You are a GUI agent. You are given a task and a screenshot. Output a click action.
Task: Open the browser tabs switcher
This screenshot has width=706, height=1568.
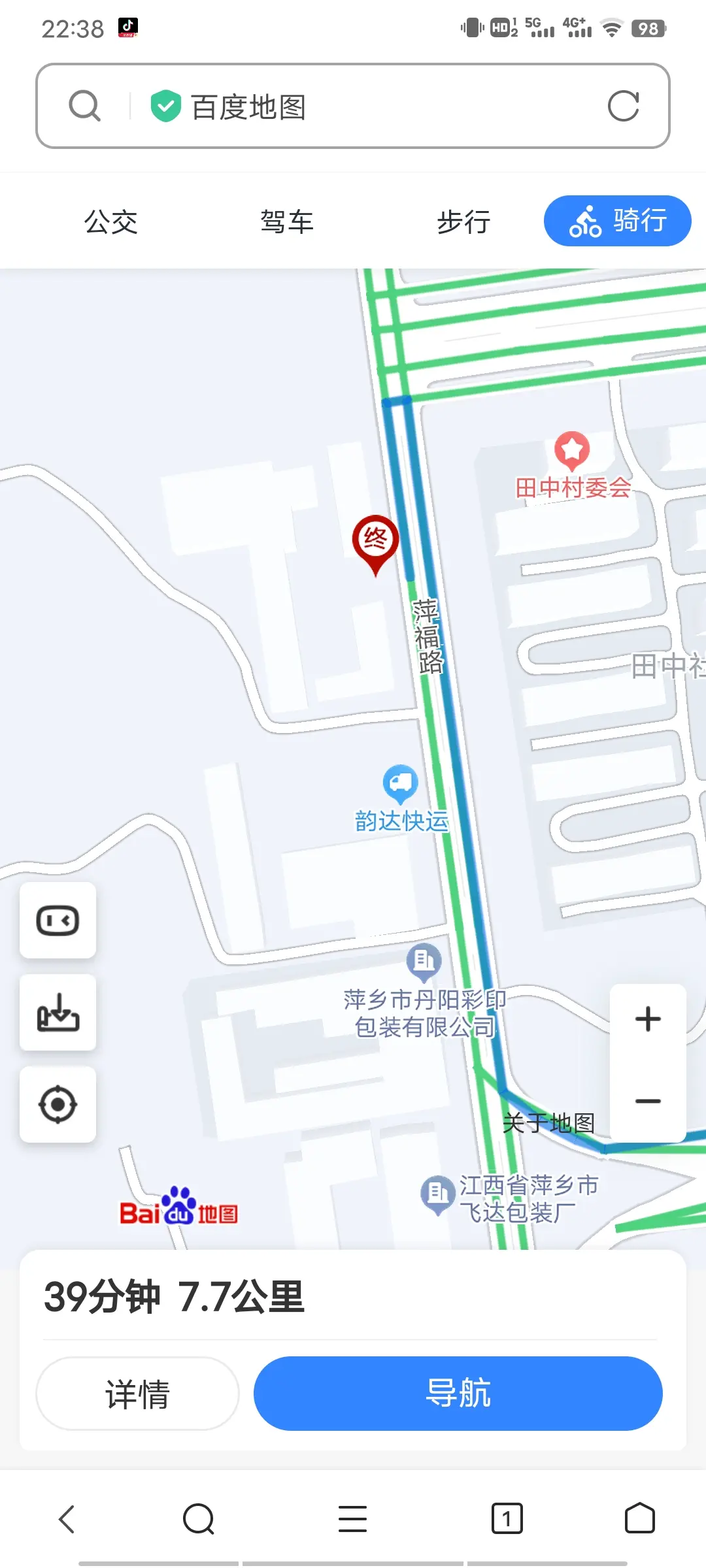click(x=507, y=1519)
